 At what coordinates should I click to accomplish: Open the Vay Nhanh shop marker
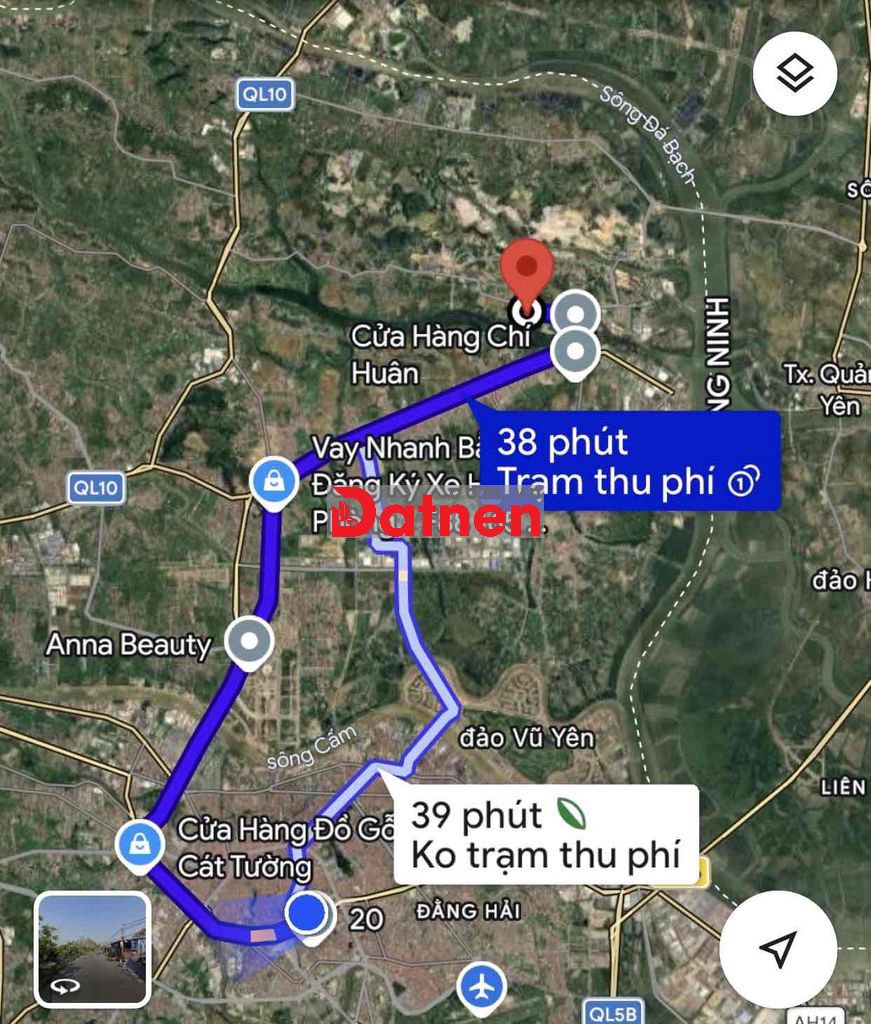point(274,480)
